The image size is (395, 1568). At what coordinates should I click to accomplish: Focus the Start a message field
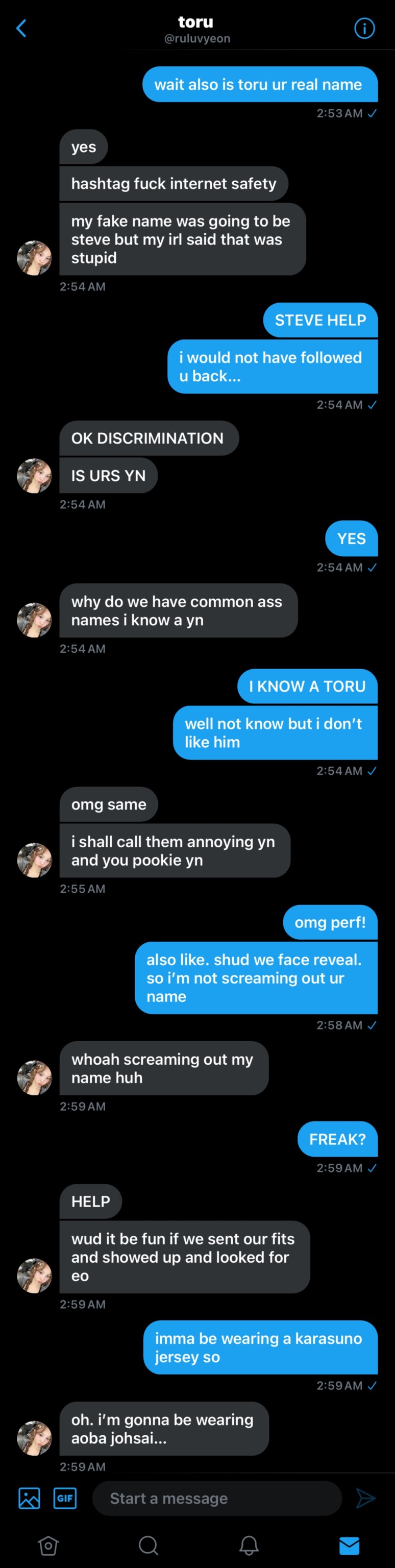(x=216, y=1498)
